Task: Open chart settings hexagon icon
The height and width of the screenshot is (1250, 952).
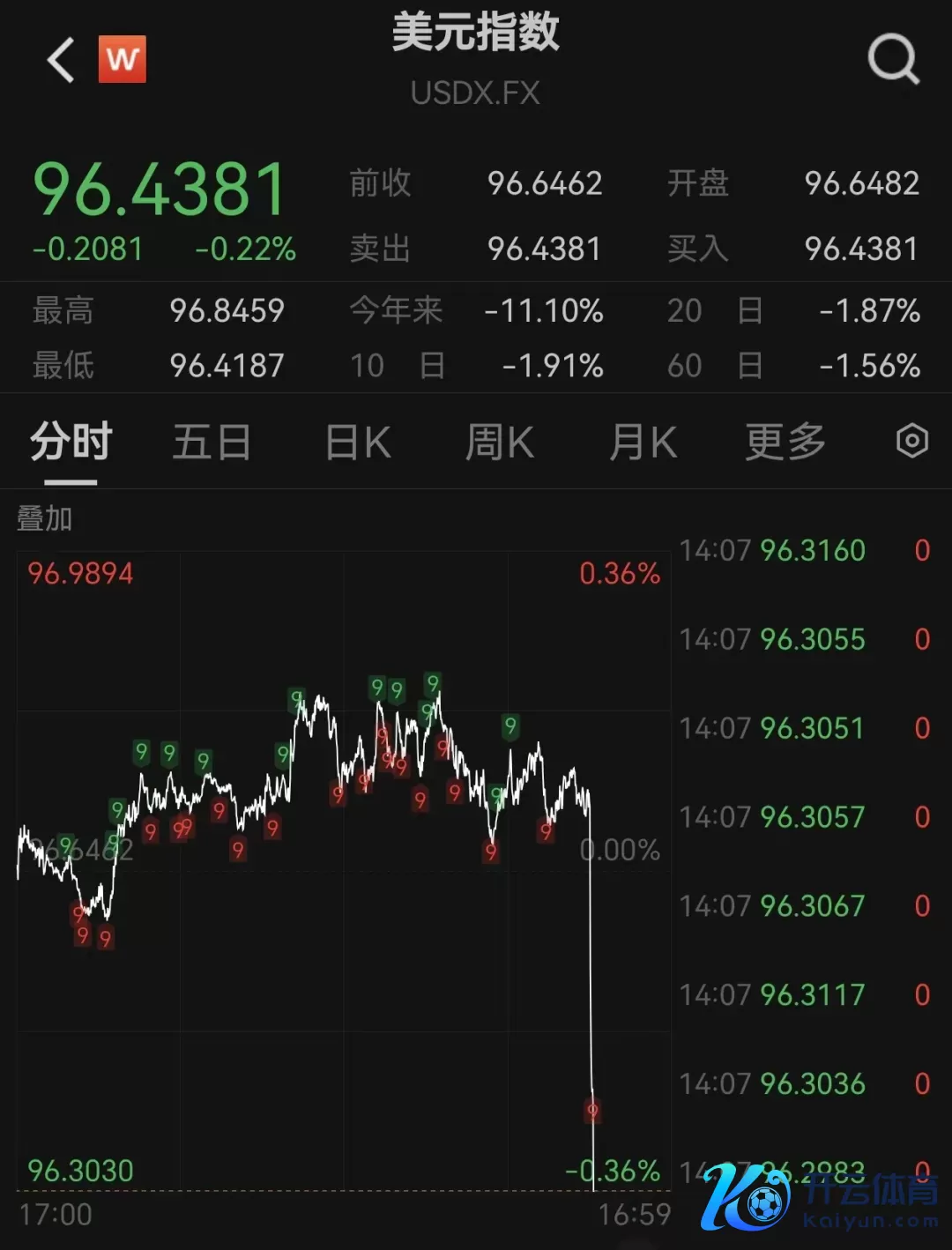Action: 912,440
